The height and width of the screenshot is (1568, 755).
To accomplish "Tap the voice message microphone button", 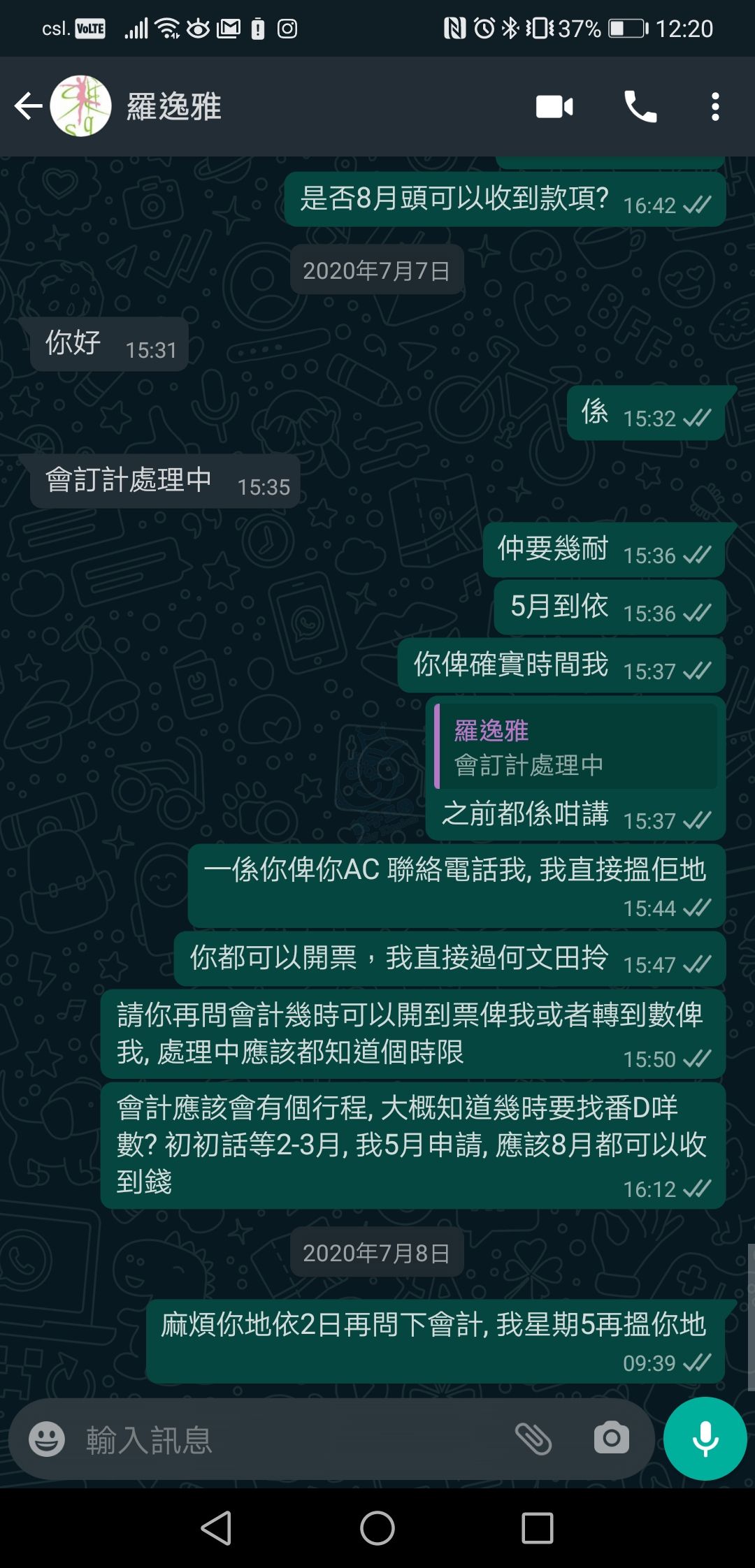I will pos(705,1439).
